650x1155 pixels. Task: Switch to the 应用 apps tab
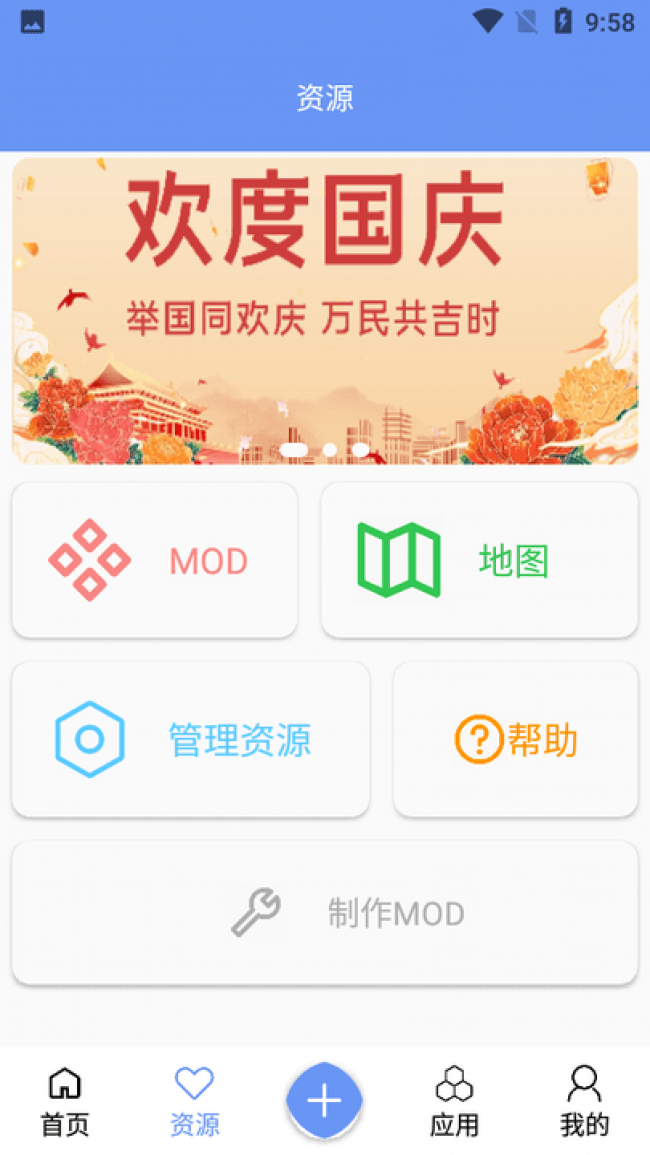(454, 1100)
